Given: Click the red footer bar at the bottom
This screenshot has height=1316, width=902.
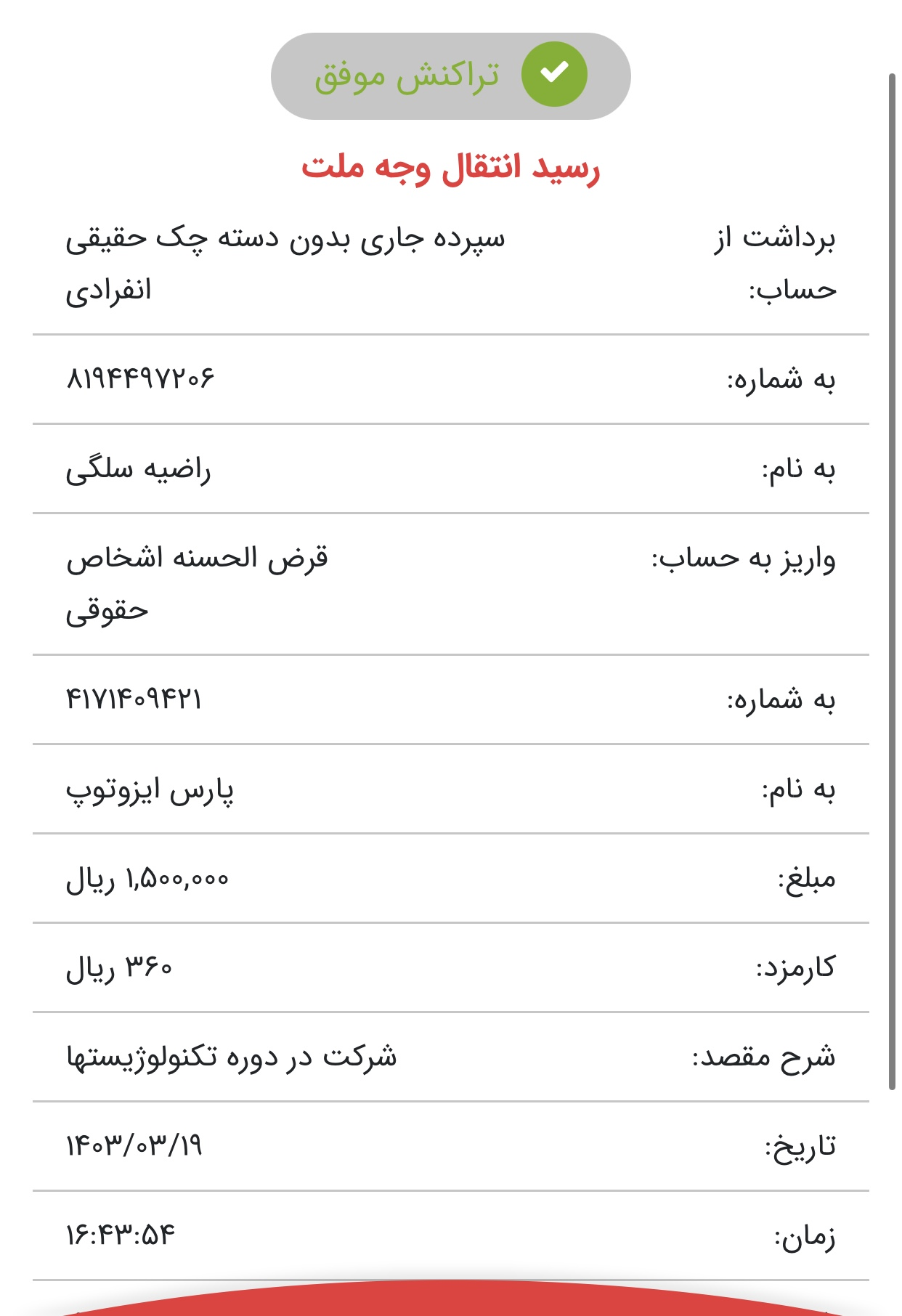Looking at the screenshot, I should (451, 1304).
